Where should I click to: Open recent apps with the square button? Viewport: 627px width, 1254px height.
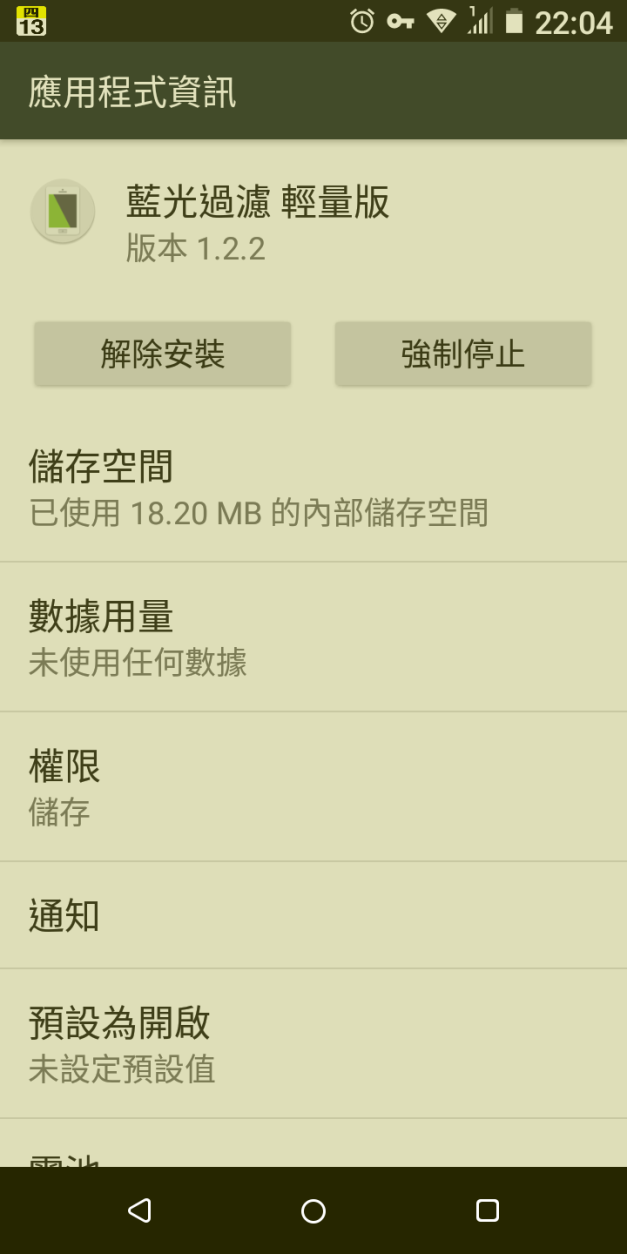[487, 1211]
